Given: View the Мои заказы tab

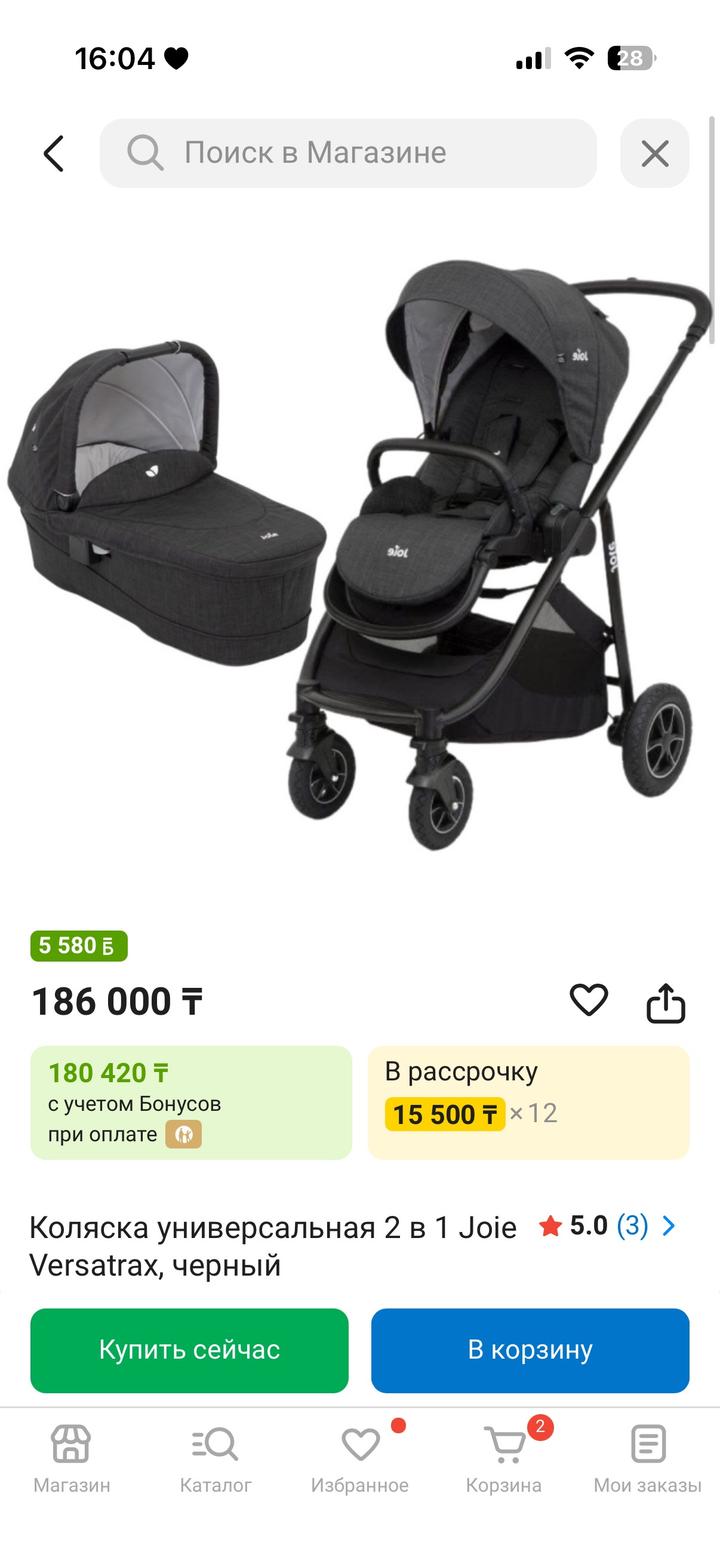Looking at the screenshot, I should click(648, 1459).
